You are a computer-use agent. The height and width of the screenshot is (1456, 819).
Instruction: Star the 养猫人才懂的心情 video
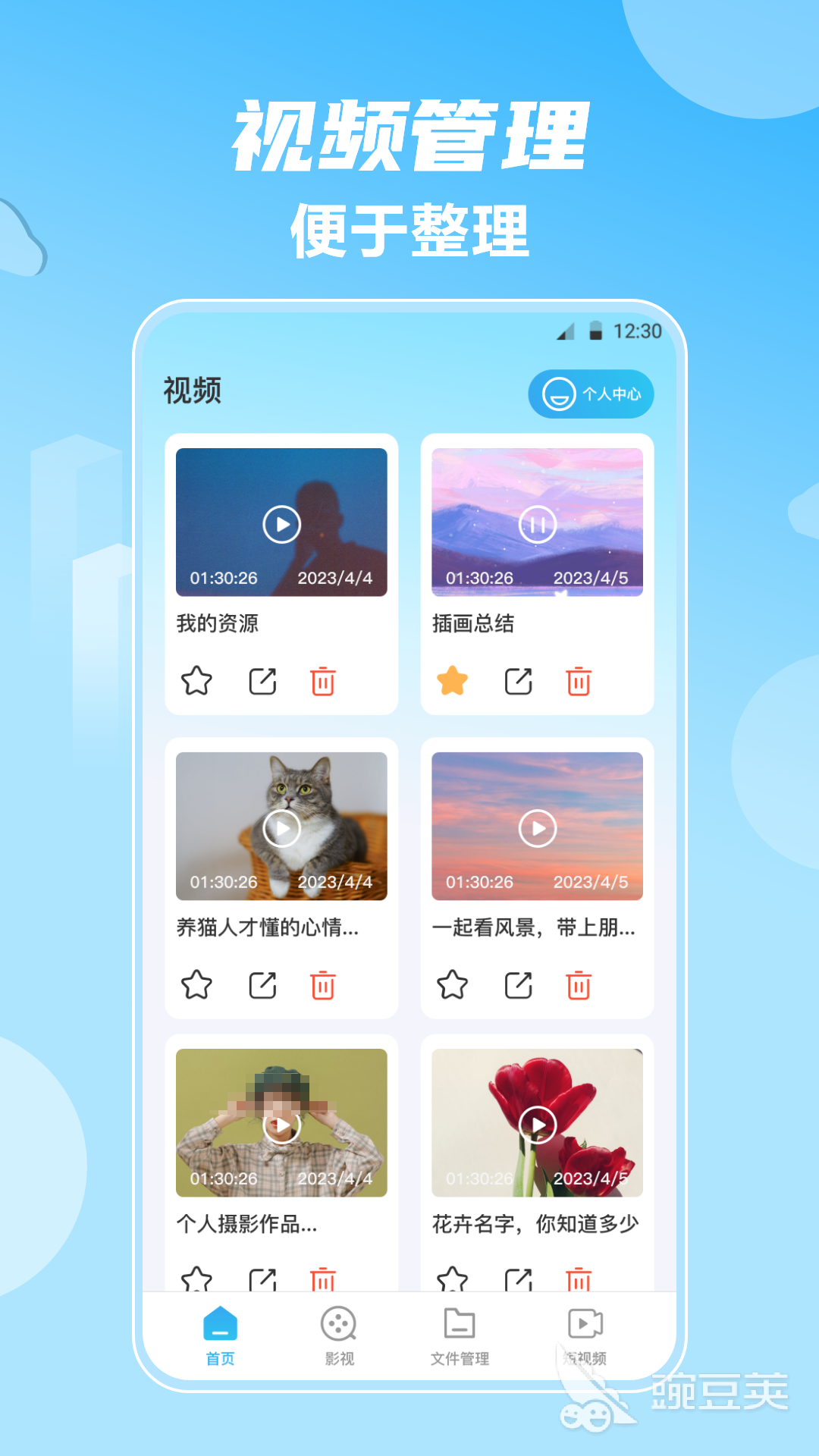point(196,985)
